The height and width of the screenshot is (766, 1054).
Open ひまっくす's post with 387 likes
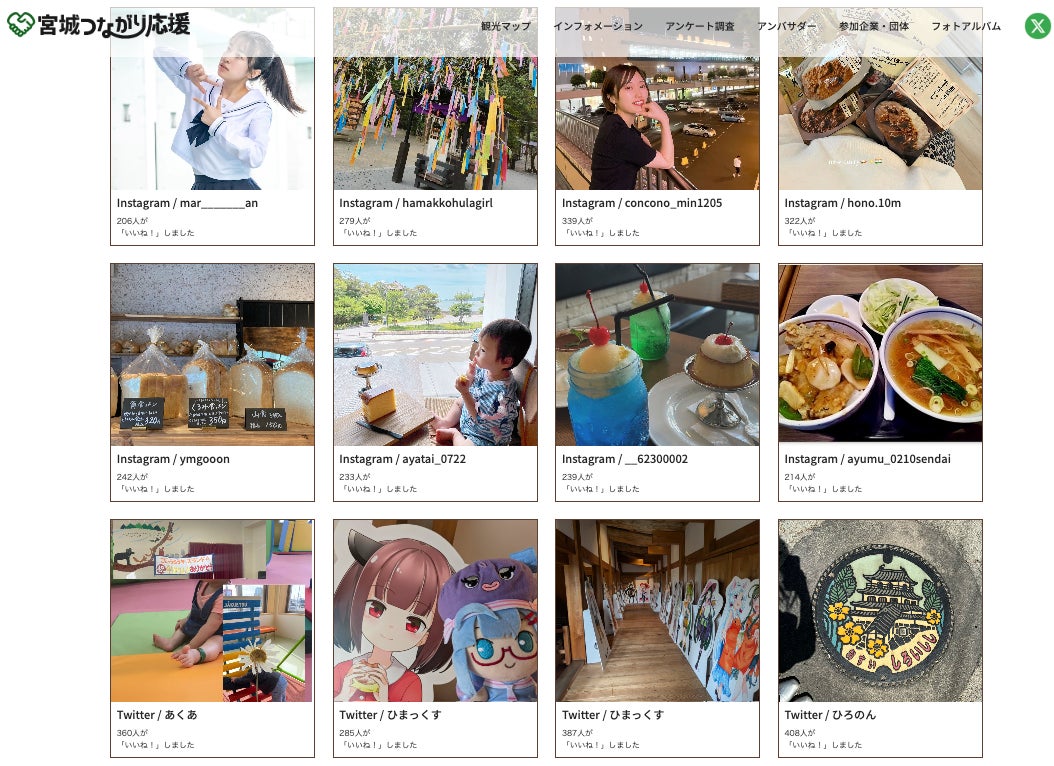pyautogui.click(x=657, y=611)
